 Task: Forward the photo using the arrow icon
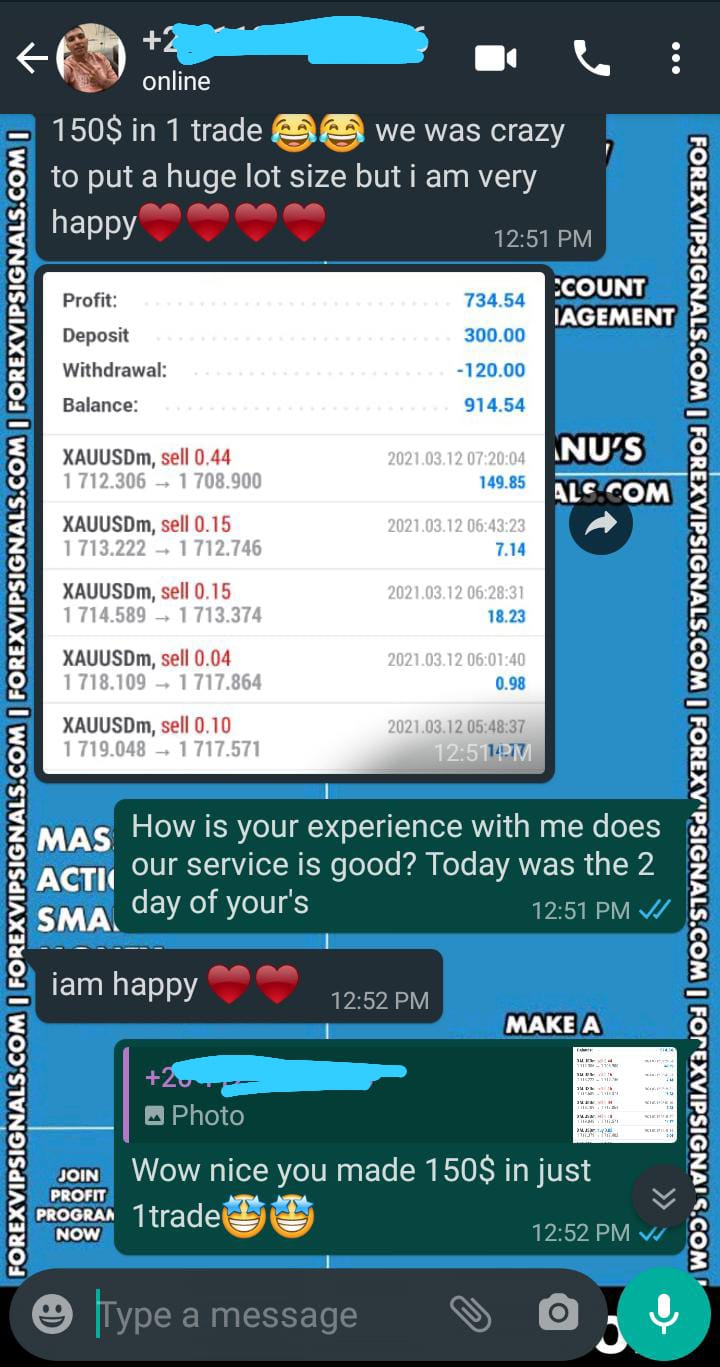tap(600, 523)
